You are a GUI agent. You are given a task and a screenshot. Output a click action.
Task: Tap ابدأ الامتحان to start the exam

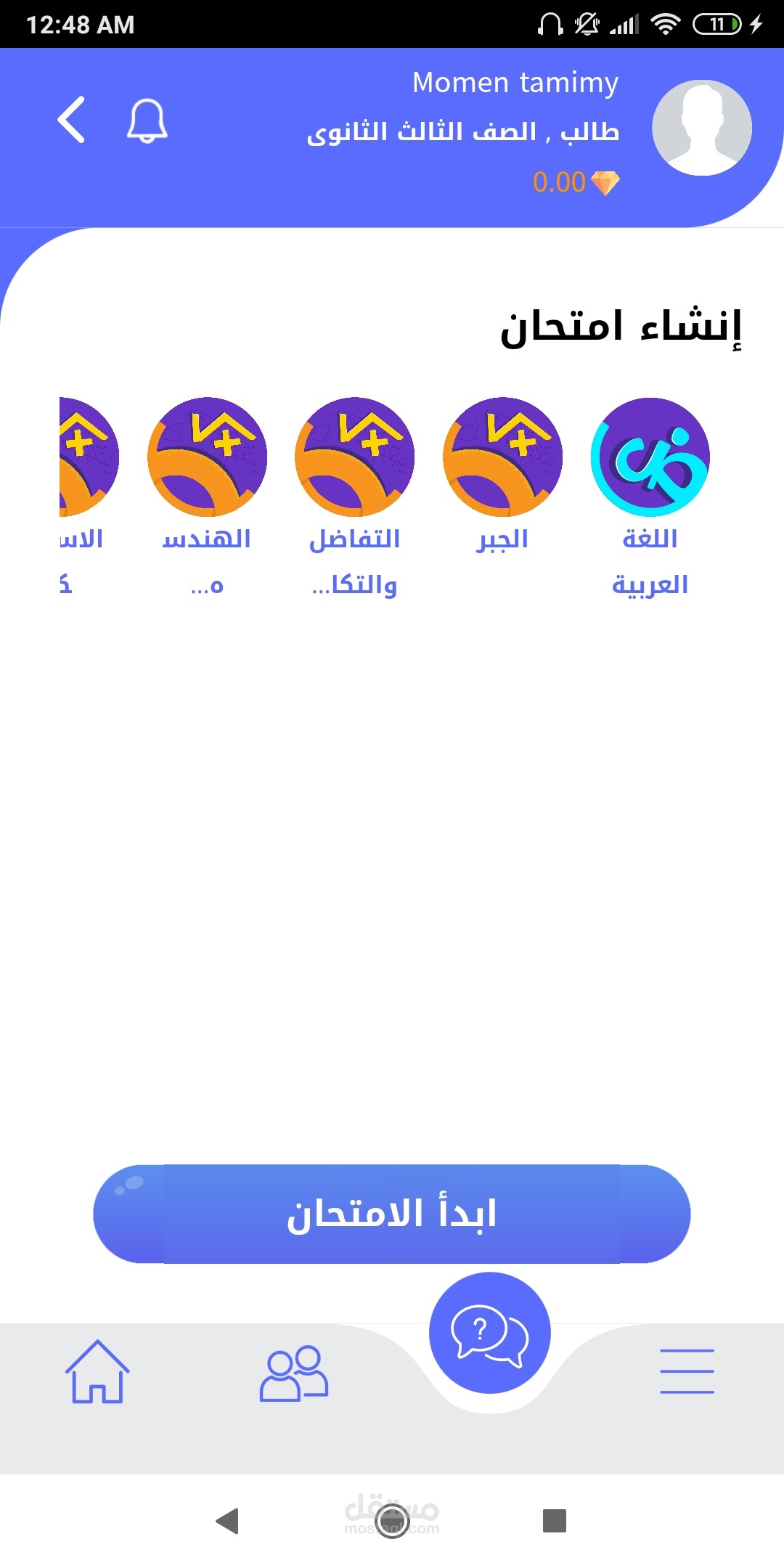pos(392,1214)
